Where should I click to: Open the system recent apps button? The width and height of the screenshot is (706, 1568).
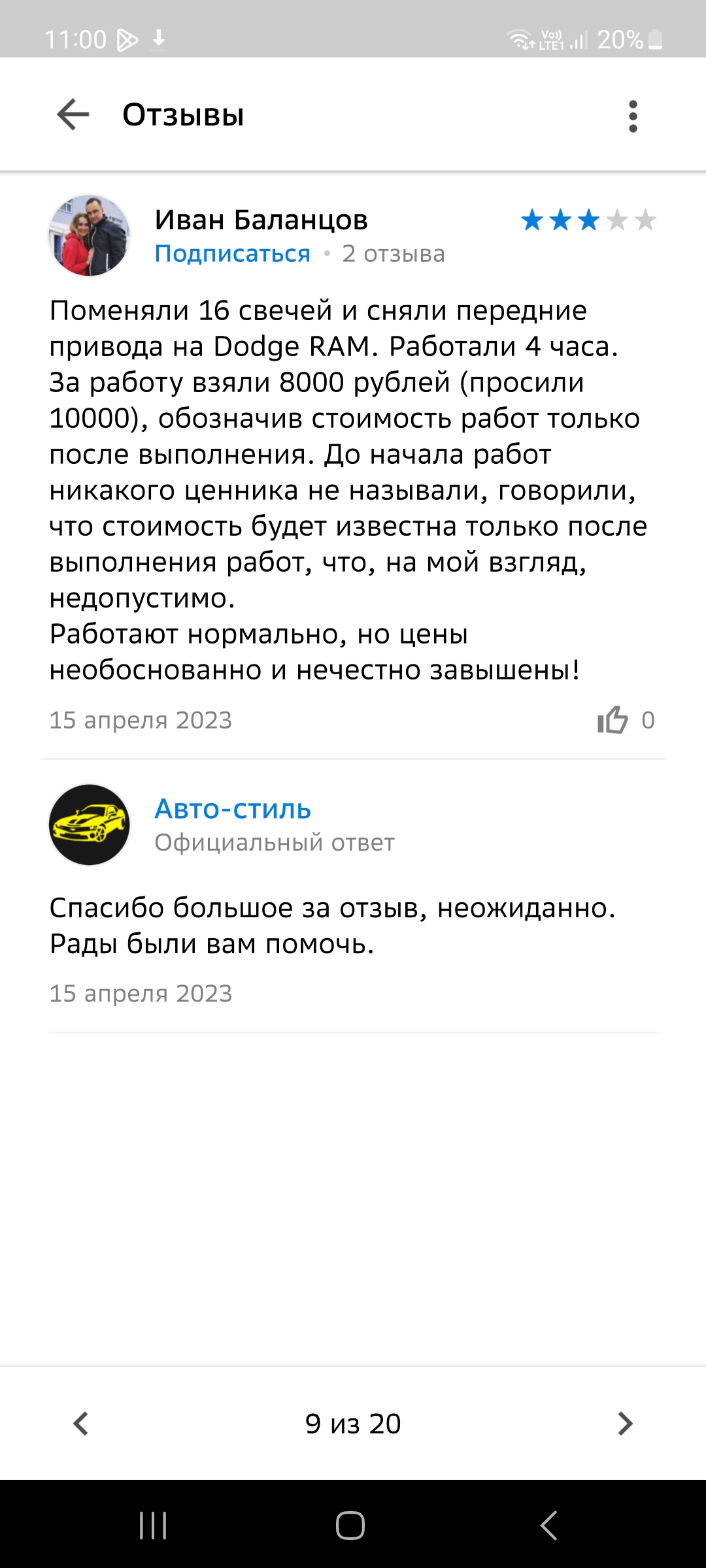click(x=154, y=1526)
